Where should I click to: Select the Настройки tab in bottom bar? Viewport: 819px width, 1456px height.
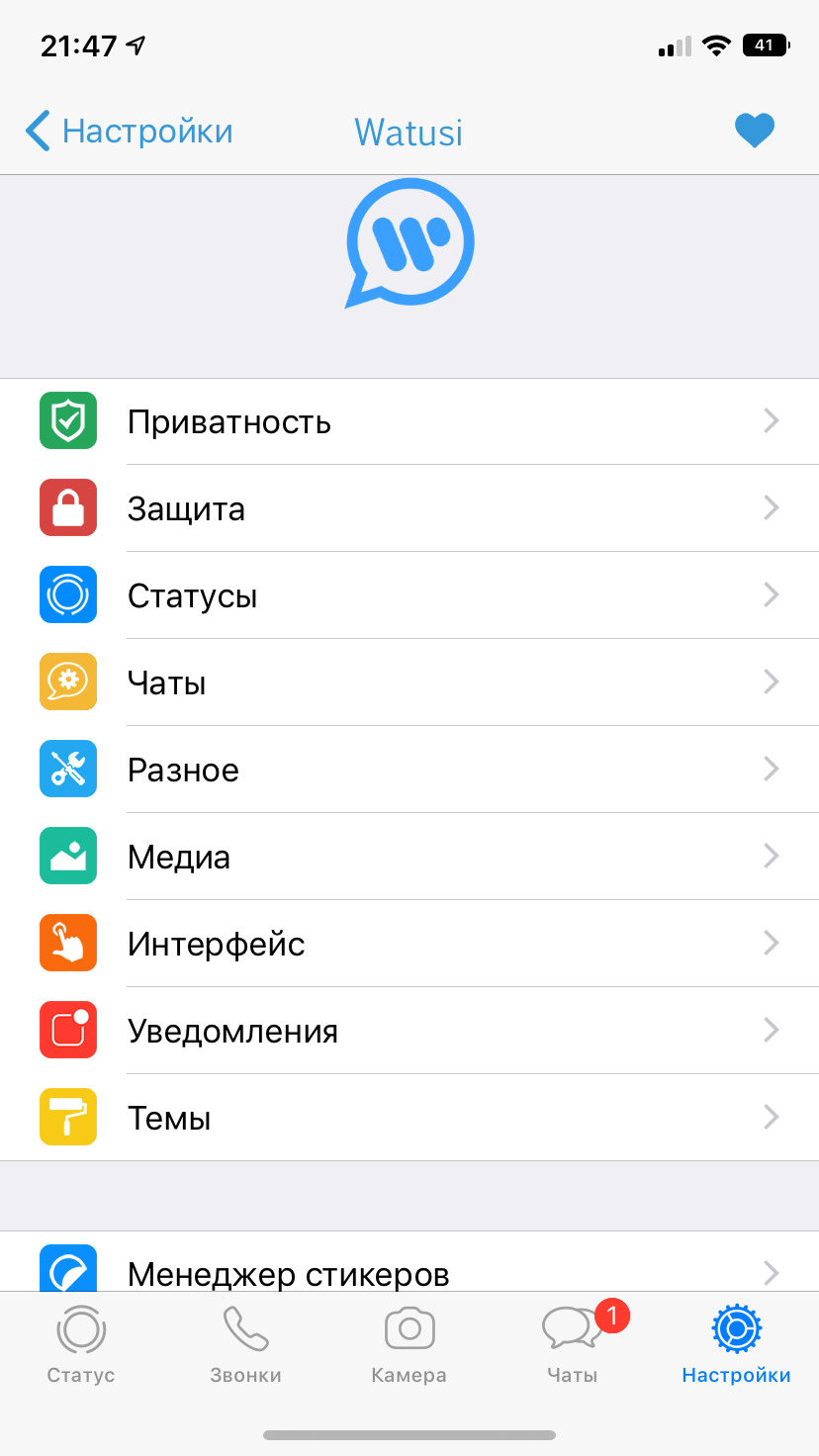tap(737, 1344)
